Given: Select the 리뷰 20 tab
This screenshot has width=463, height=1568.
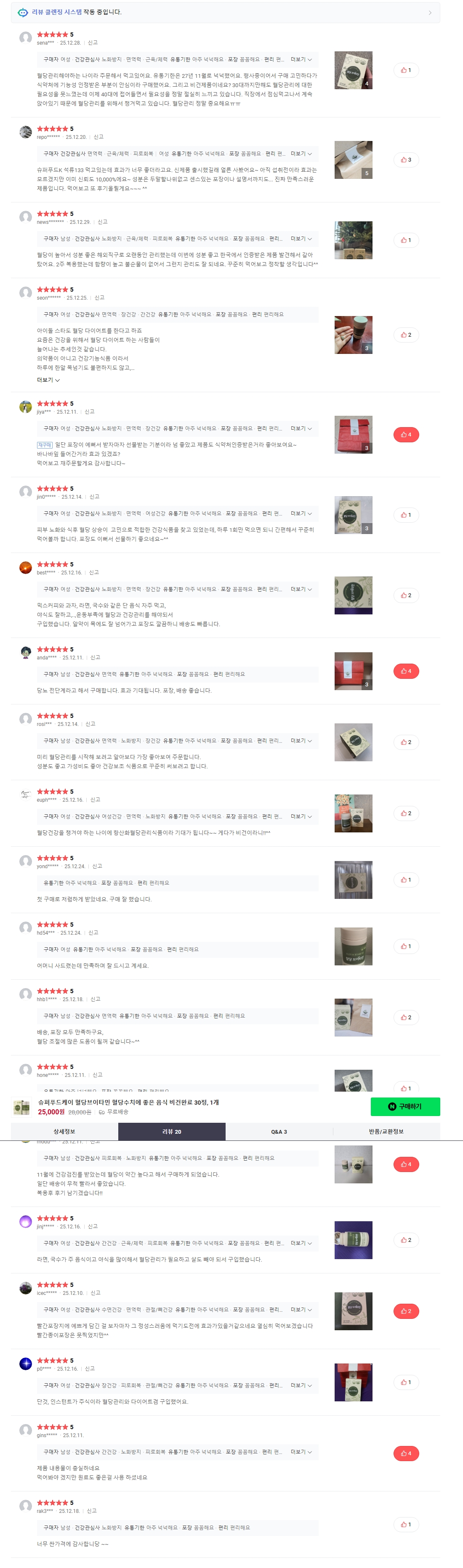Looking at the screenshot, I should point(172,1132).
